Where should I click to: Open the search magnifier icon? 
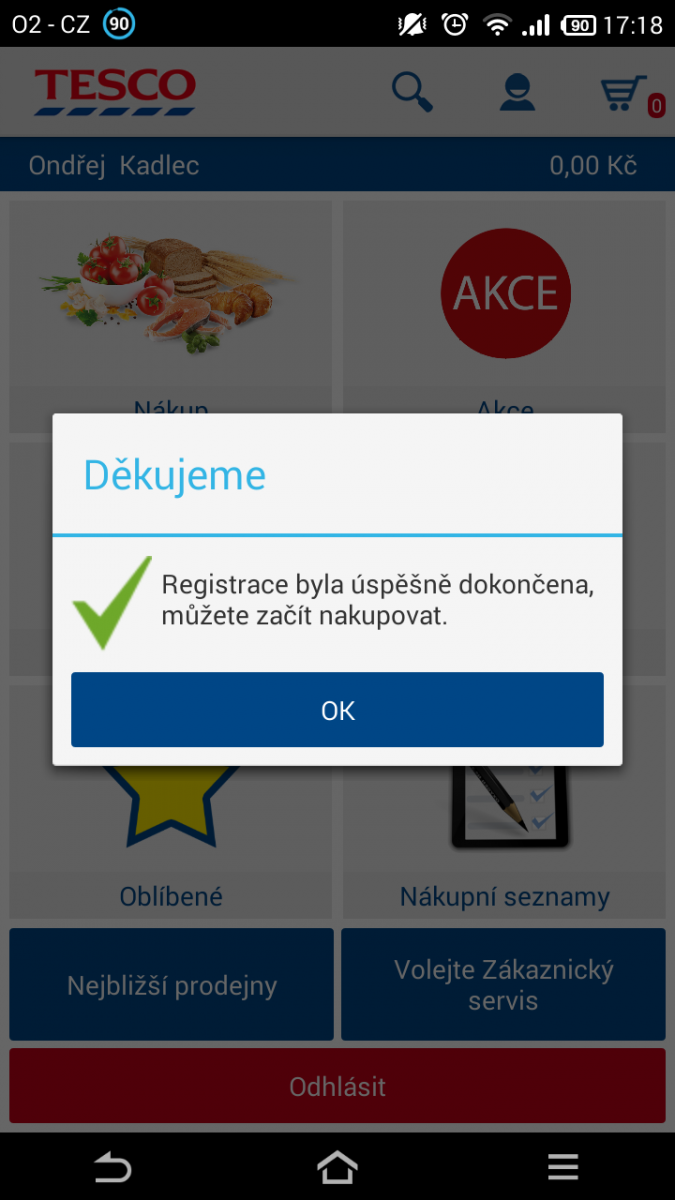coord(411,92)
